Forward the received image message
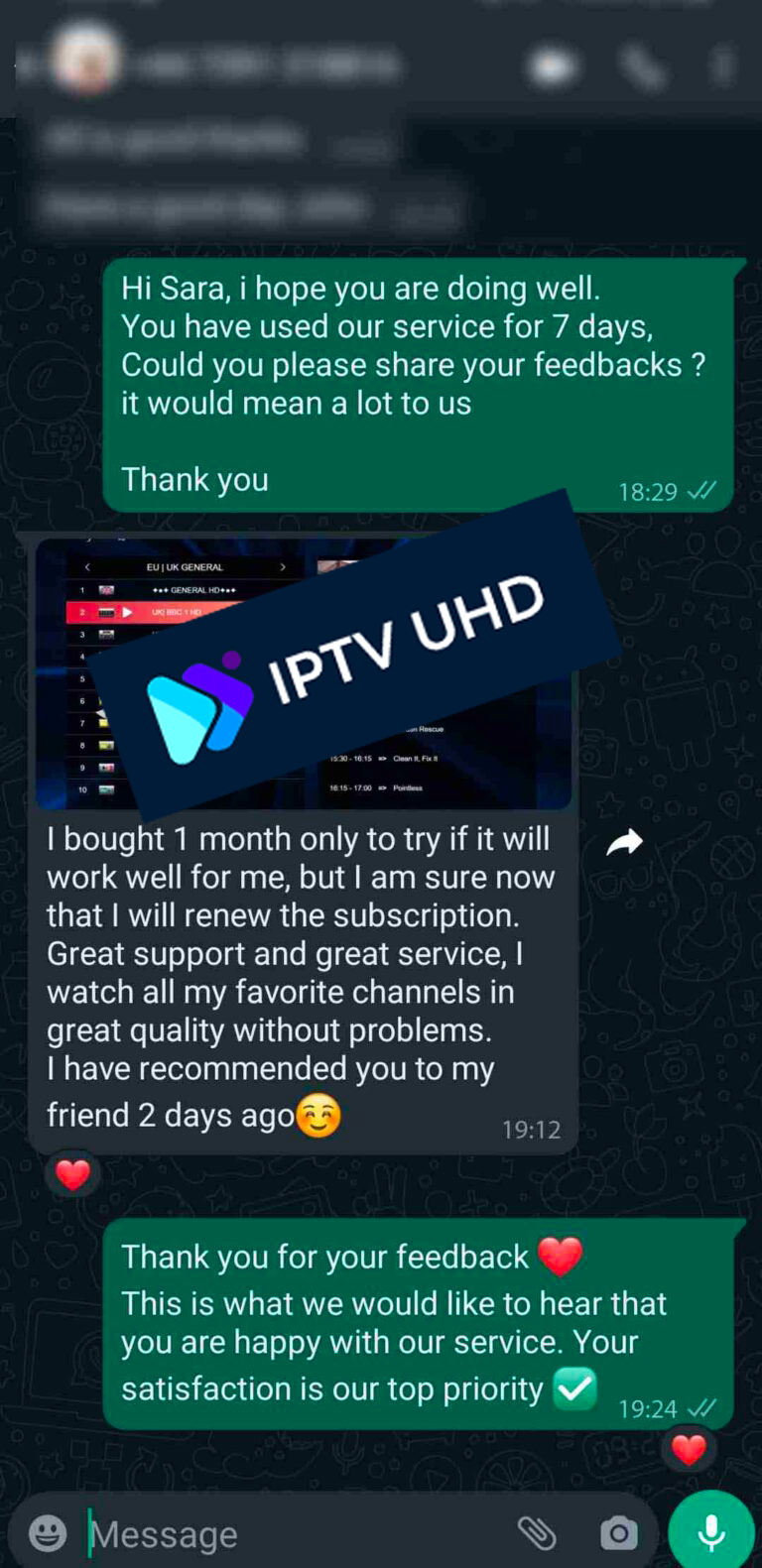The width and height of the screenshot is (762, 1568). (x=624, y=843)
